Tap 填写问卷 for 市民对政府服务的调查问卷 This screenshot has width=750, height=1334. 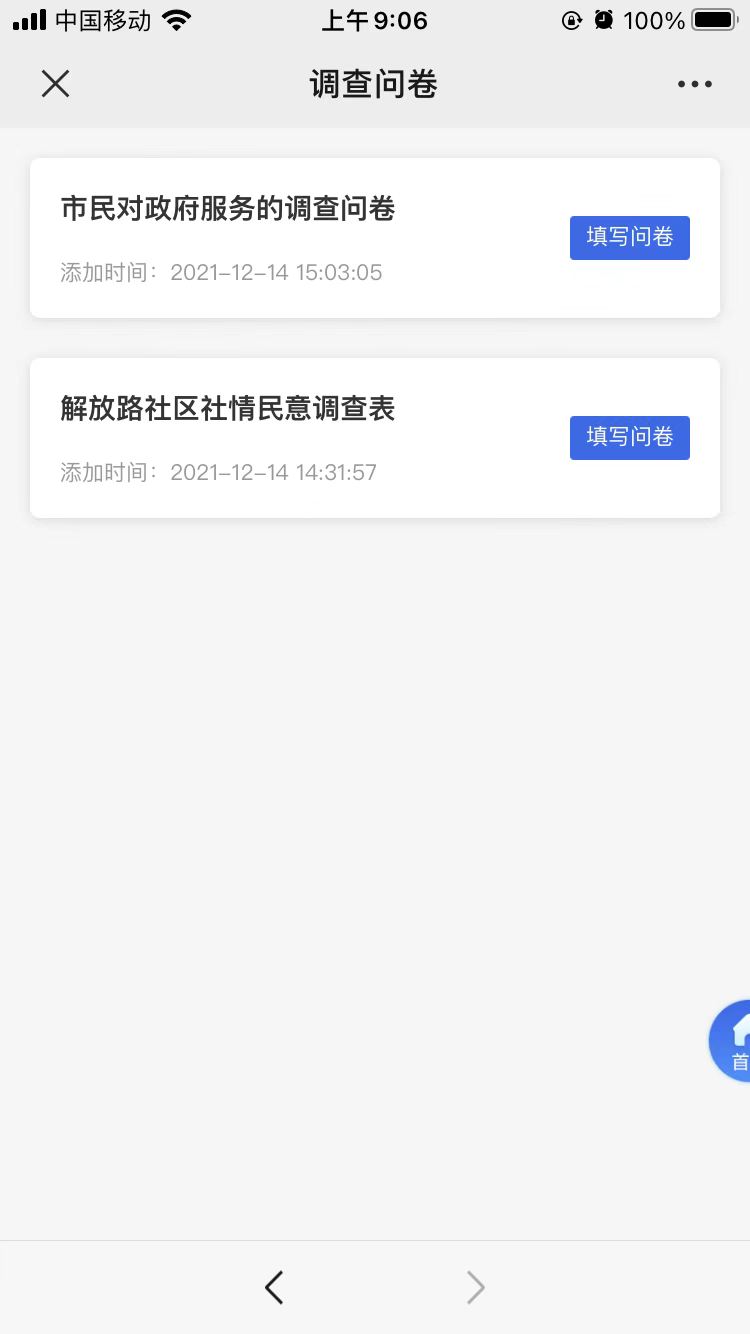(629, 238)
